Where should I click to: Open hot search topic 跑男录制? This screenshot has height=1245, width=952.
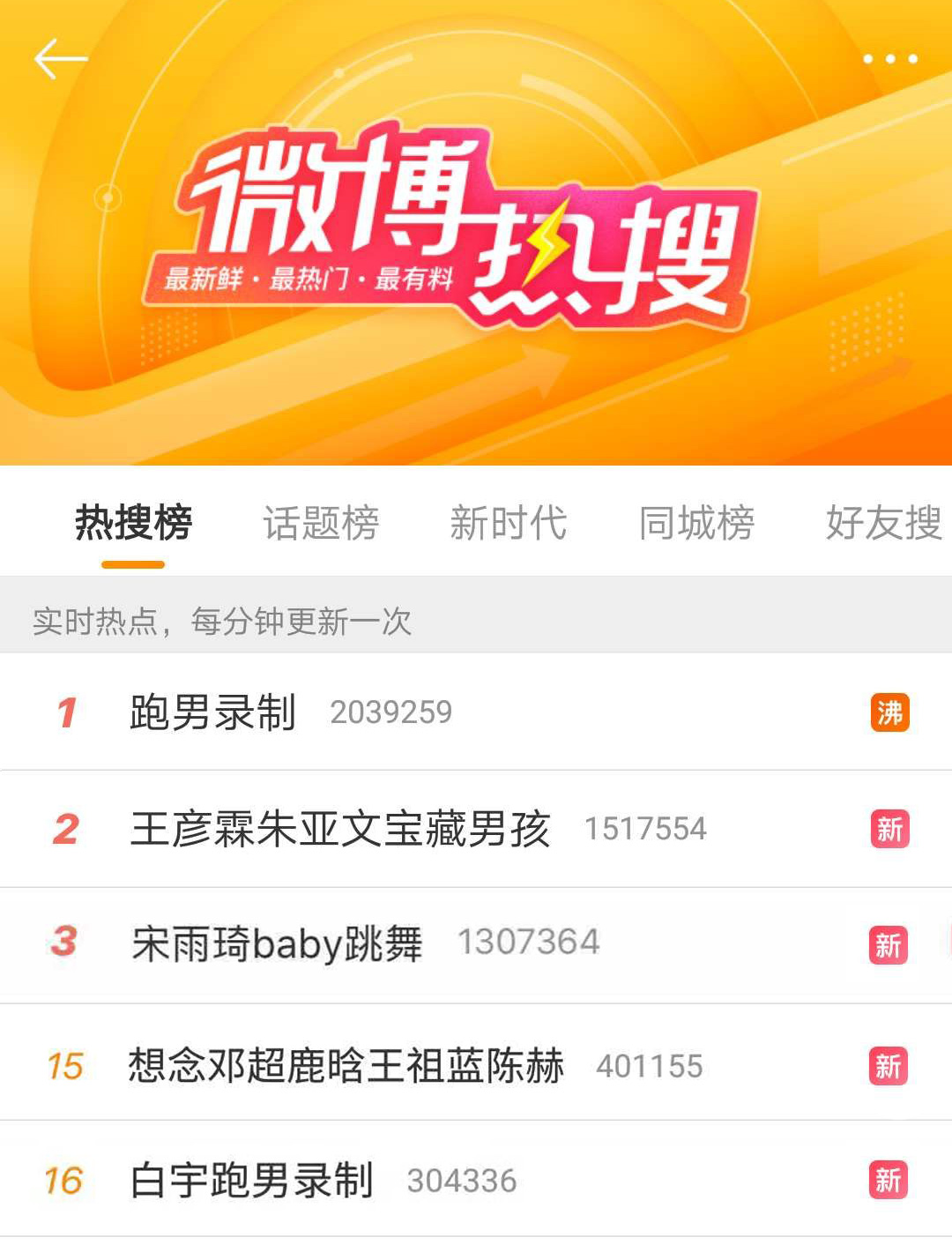[x=212, y=712]
